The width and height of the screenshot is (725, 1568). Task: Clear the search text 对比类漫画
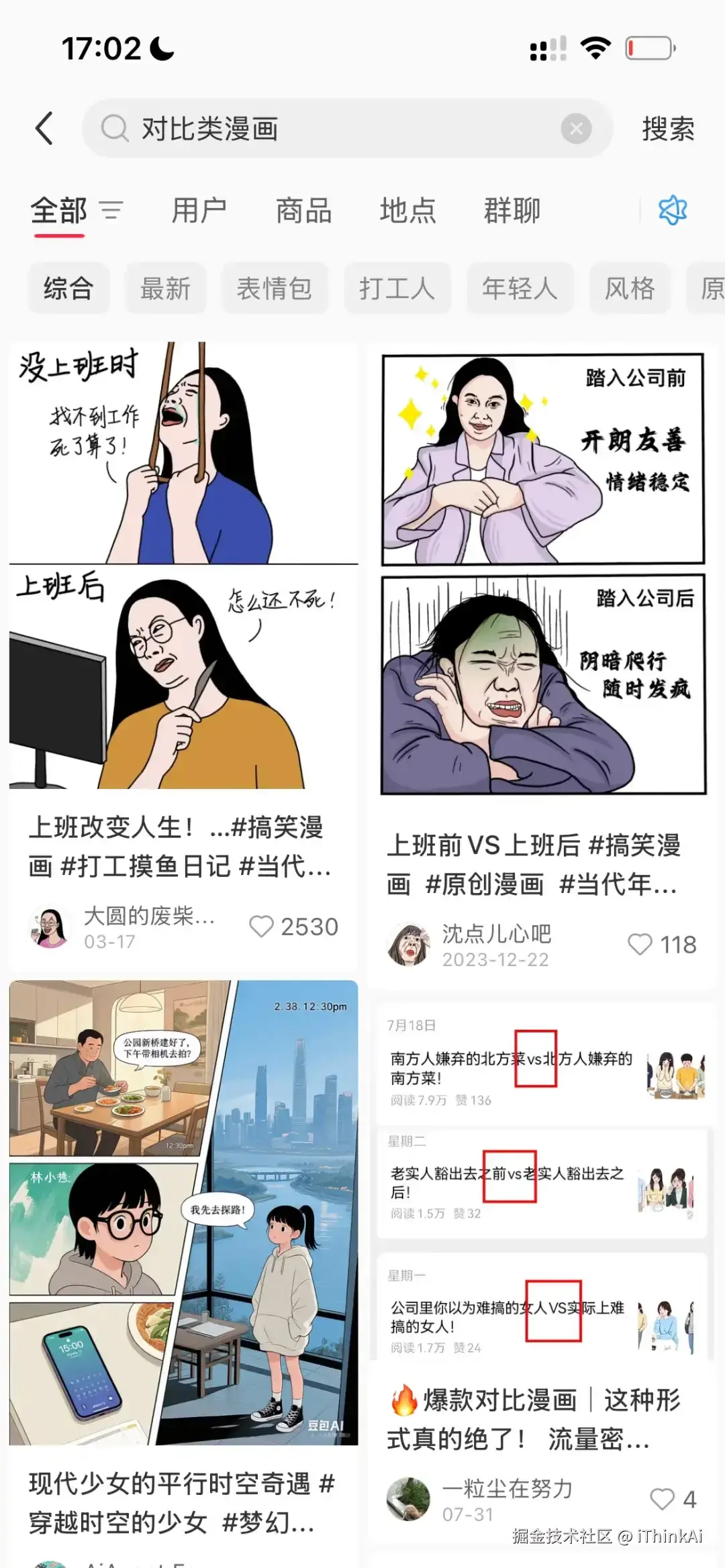(576, 128)
